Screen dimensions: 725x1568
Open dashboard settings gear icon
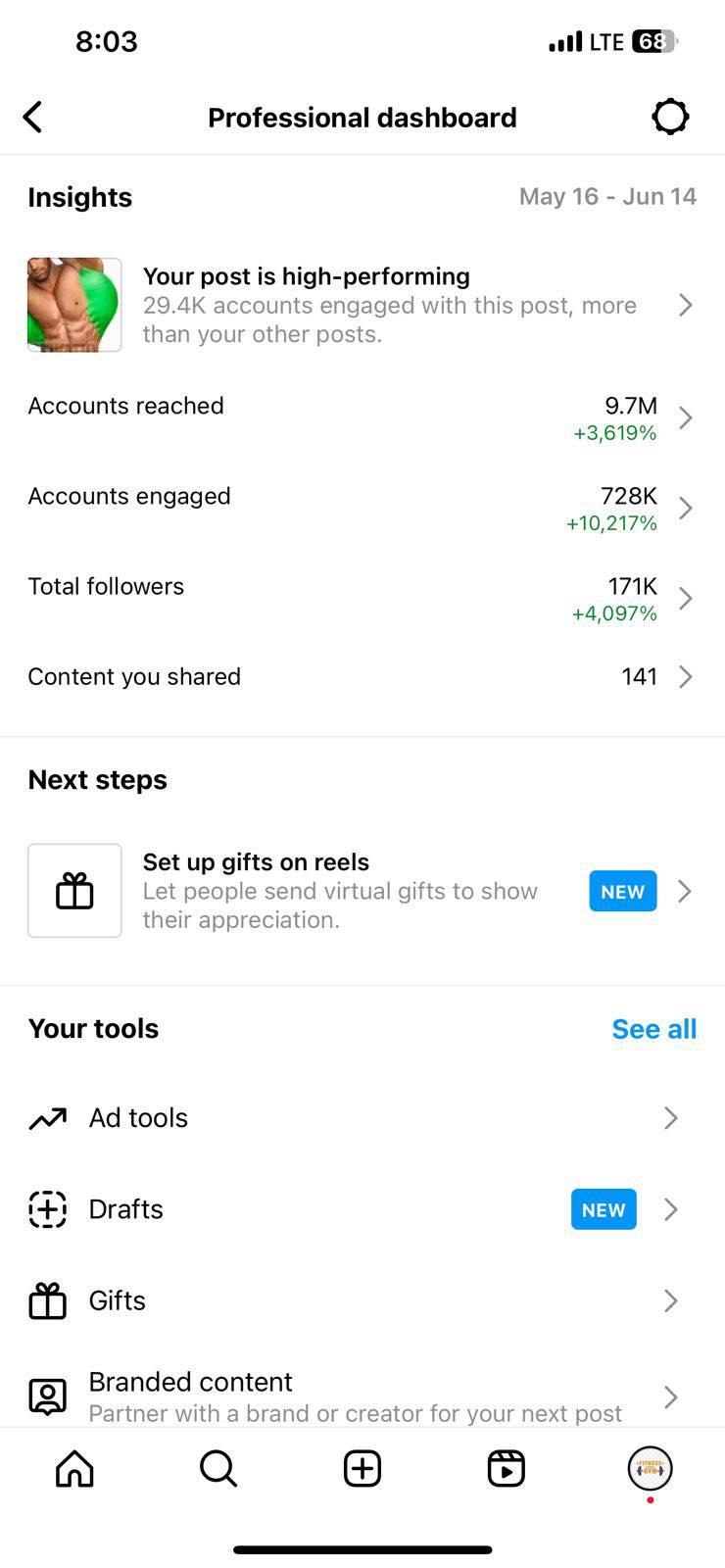[670, 118]
